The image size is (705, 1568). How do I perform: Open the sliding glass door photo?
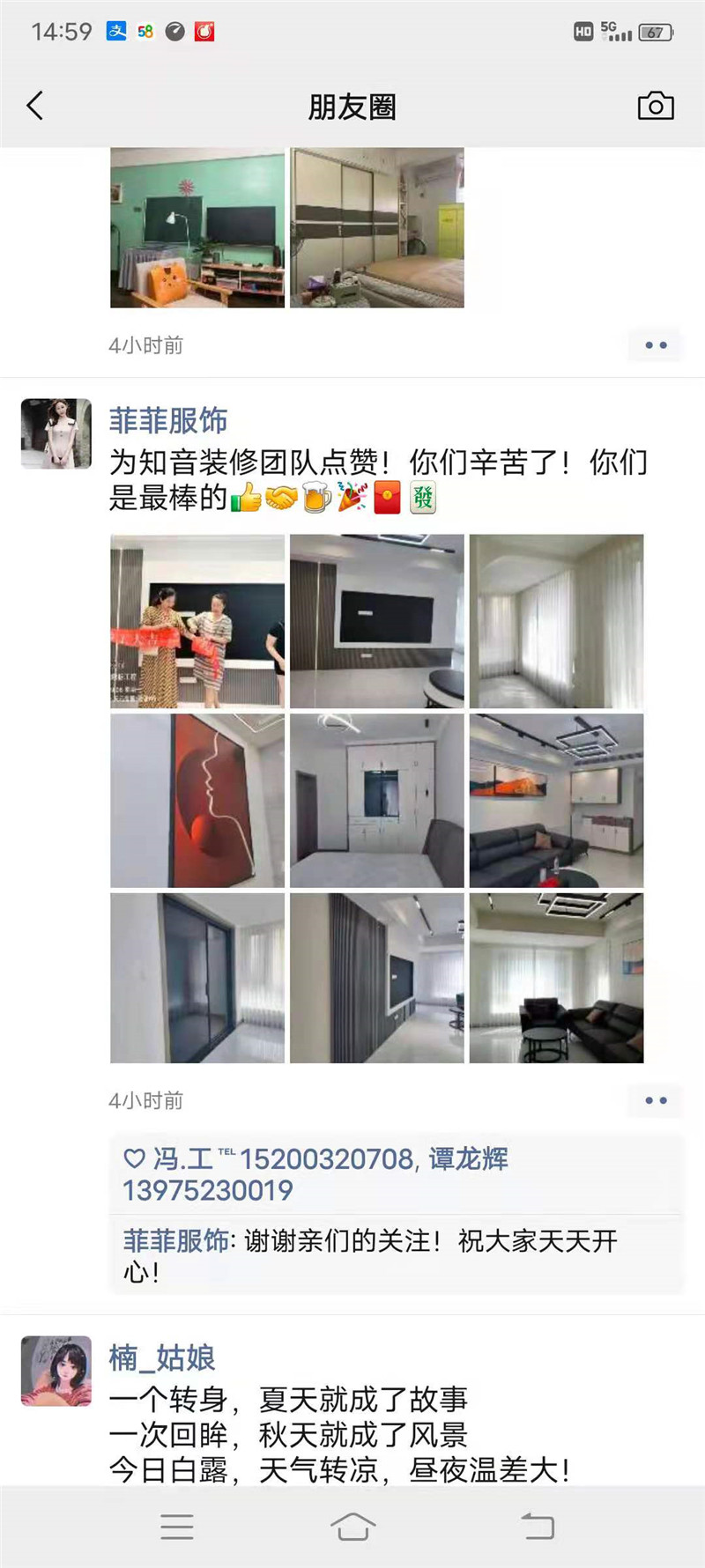pyautogui.click(x=197, y=978)
